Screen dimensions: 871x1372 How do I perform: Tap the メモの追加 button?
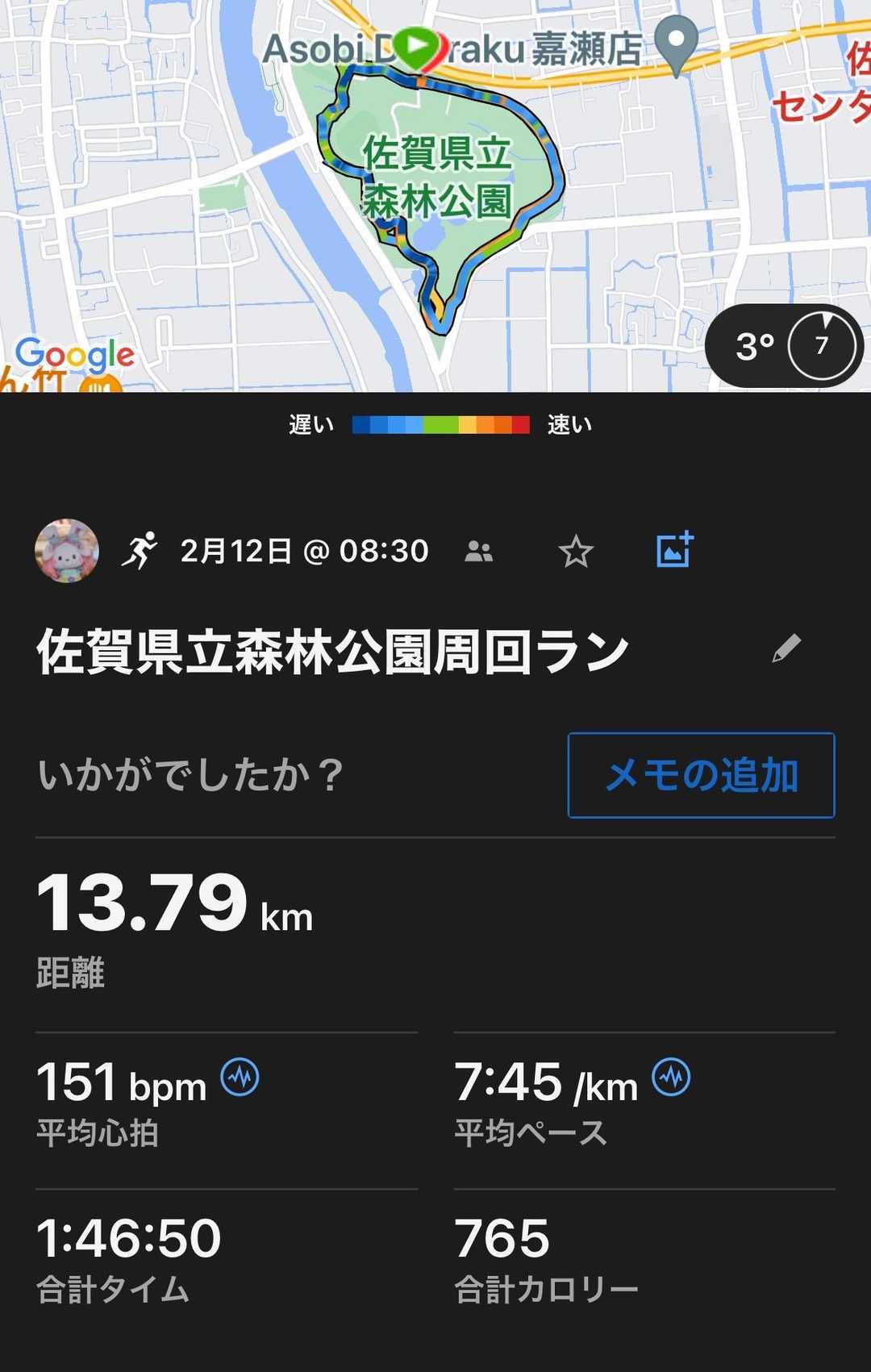tap(701, 775)
